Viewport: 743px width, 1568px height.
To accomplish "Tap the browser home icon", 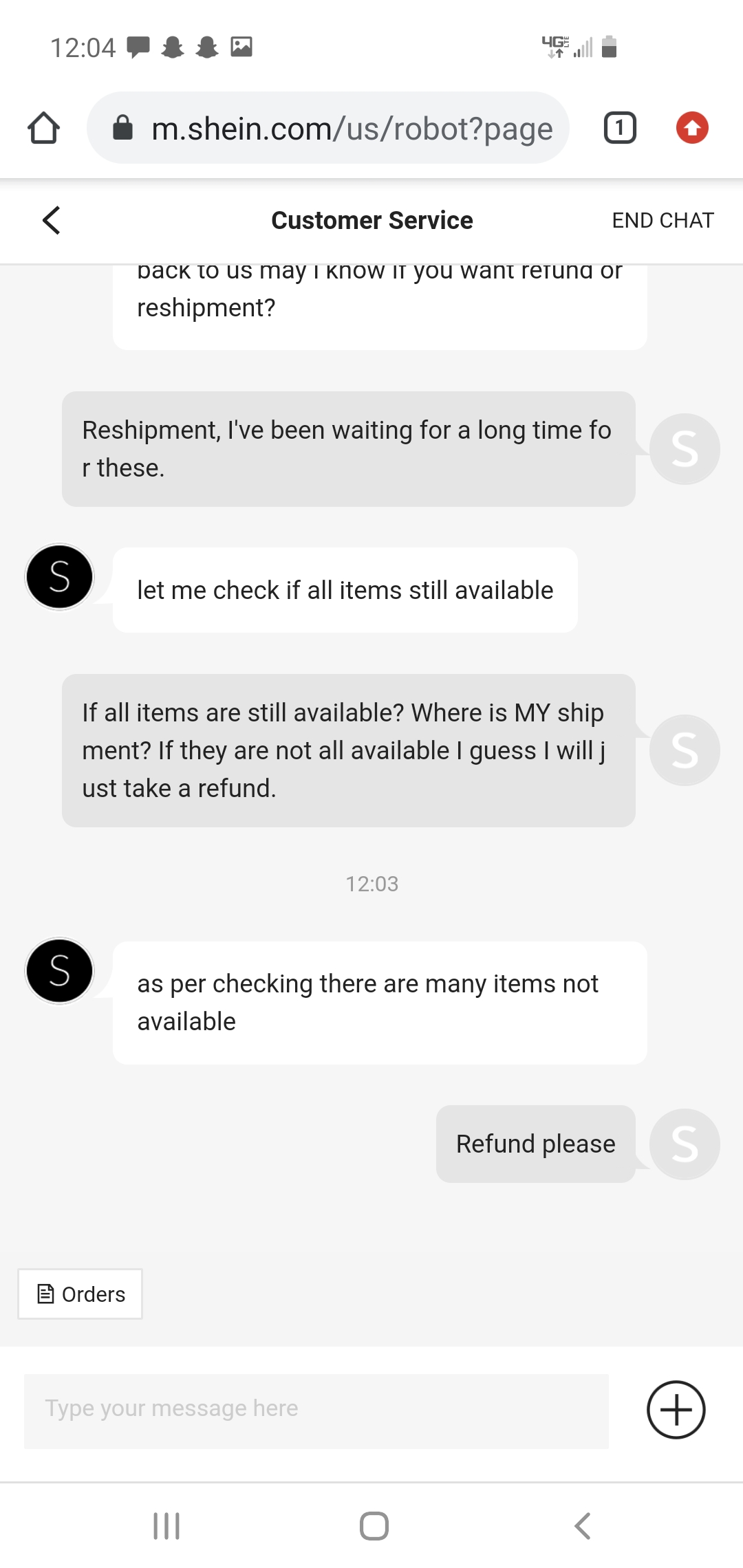I will tap(43, 128).
